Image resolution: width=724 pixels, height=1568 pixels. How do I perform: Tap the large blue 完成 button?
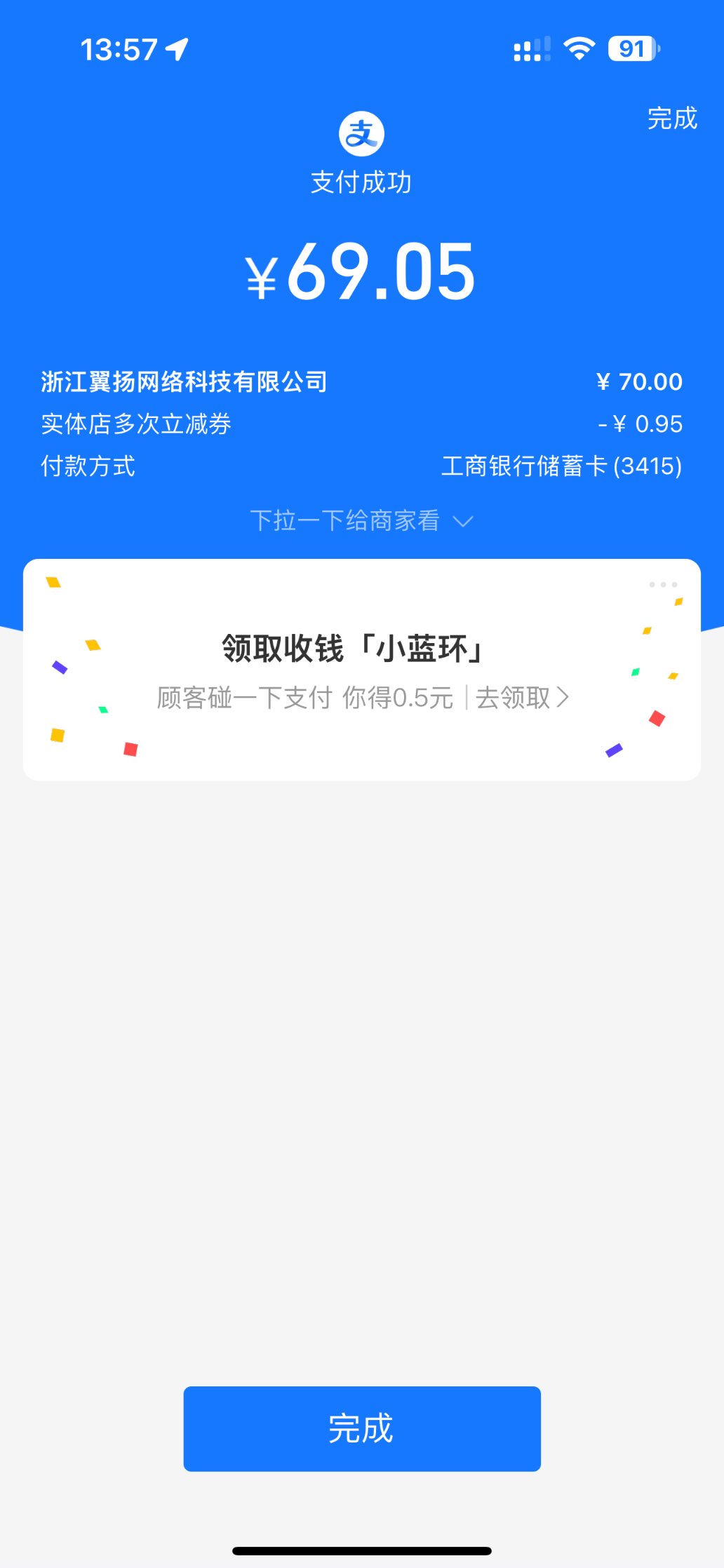362,1428
